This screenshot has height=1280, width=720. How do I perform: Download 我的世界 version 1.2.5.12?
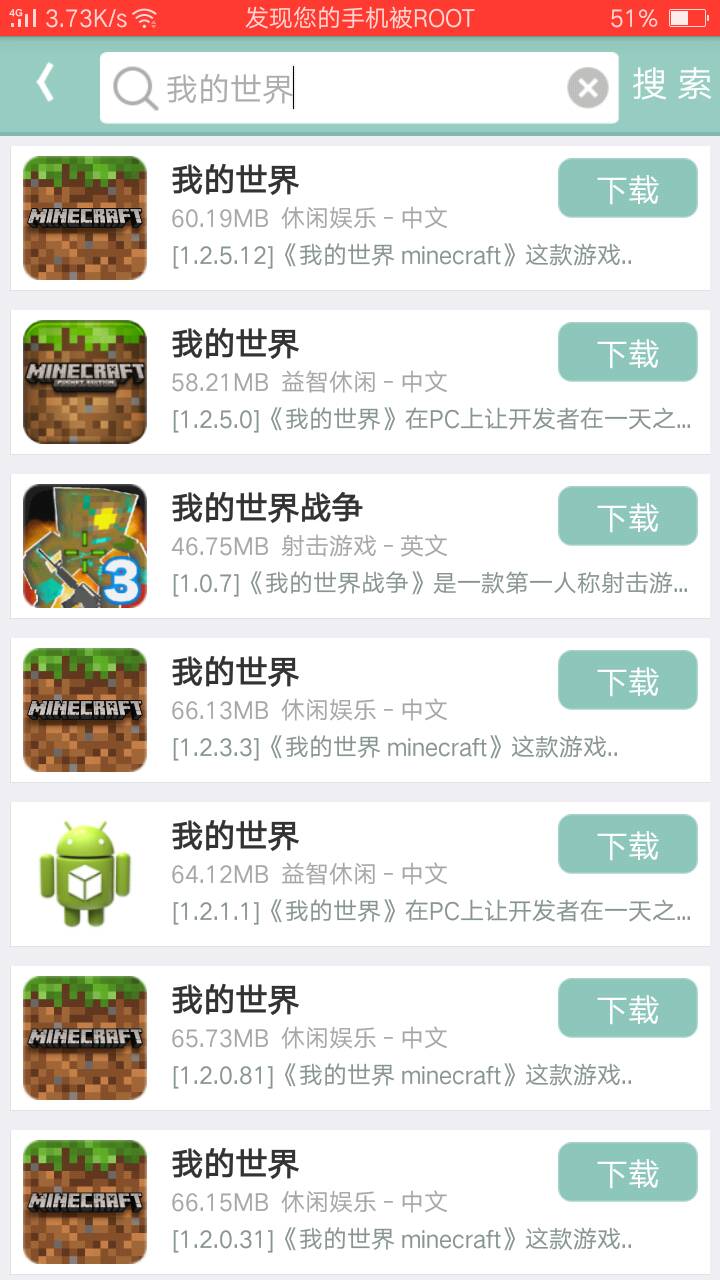[x=627, y=188]
